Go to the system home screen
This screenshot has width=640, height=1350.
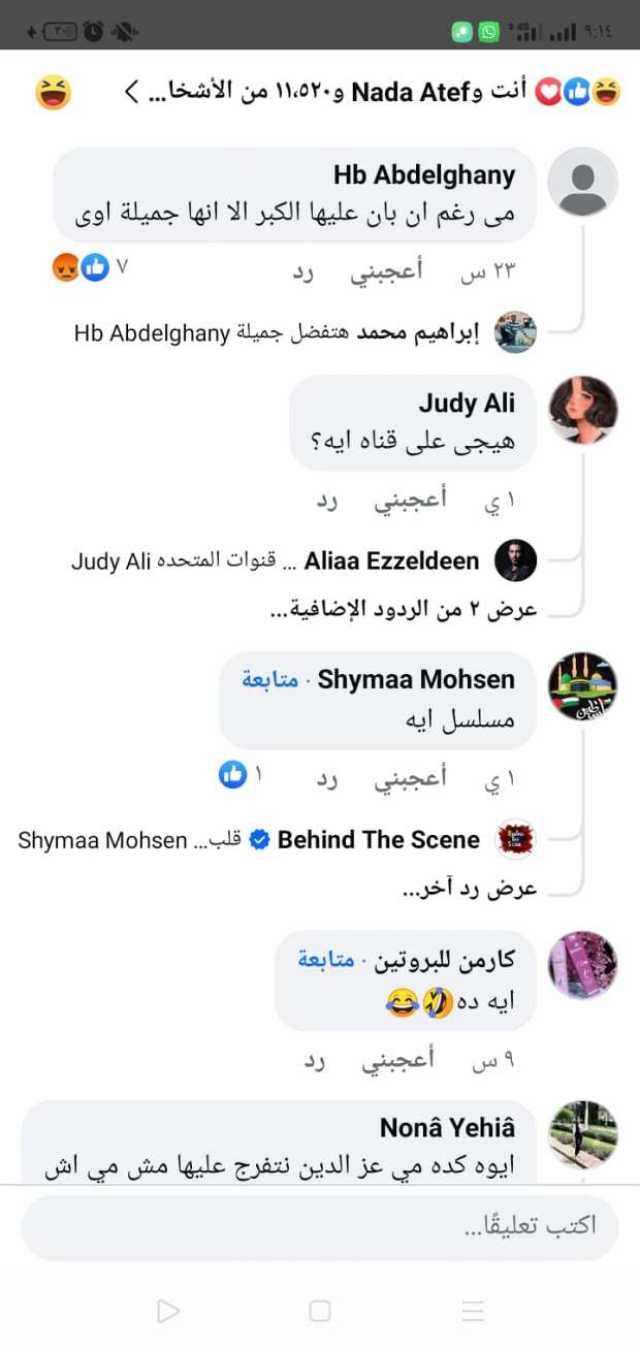click(x=320, y=1311)
